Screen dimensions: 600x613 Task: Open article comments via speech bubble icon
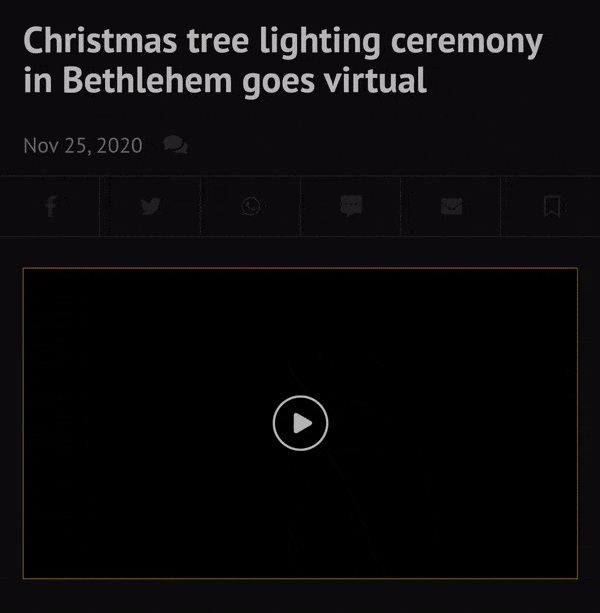[175, 146]
